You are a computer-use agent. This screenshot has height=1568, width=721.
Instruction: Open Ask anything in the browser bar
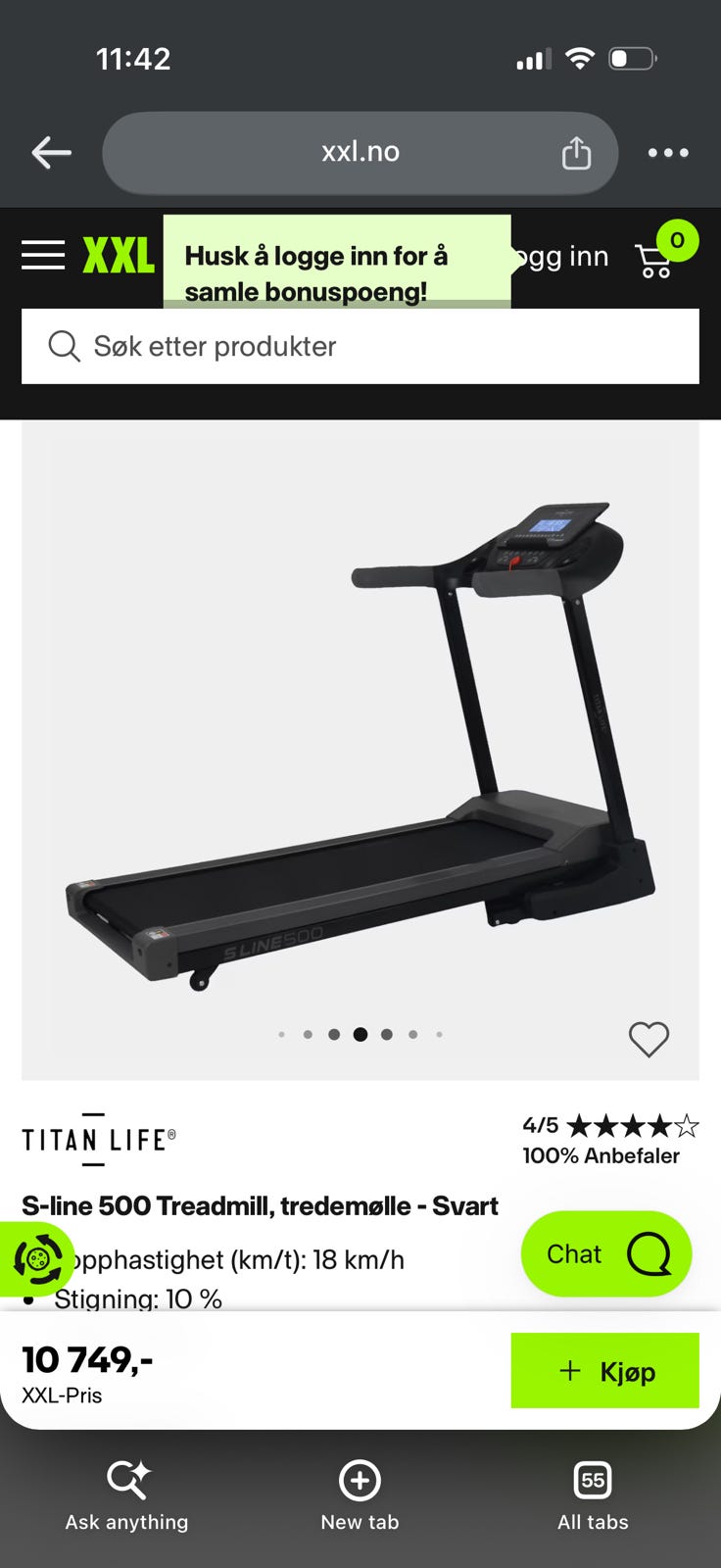[126, 1496]
